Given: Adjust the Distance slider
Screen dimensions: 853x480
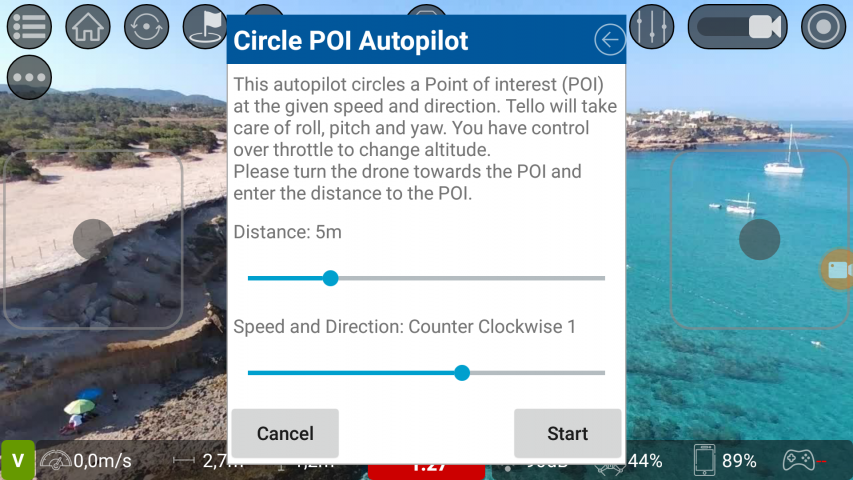Looking at the screenshot, I should click(330, 278).
